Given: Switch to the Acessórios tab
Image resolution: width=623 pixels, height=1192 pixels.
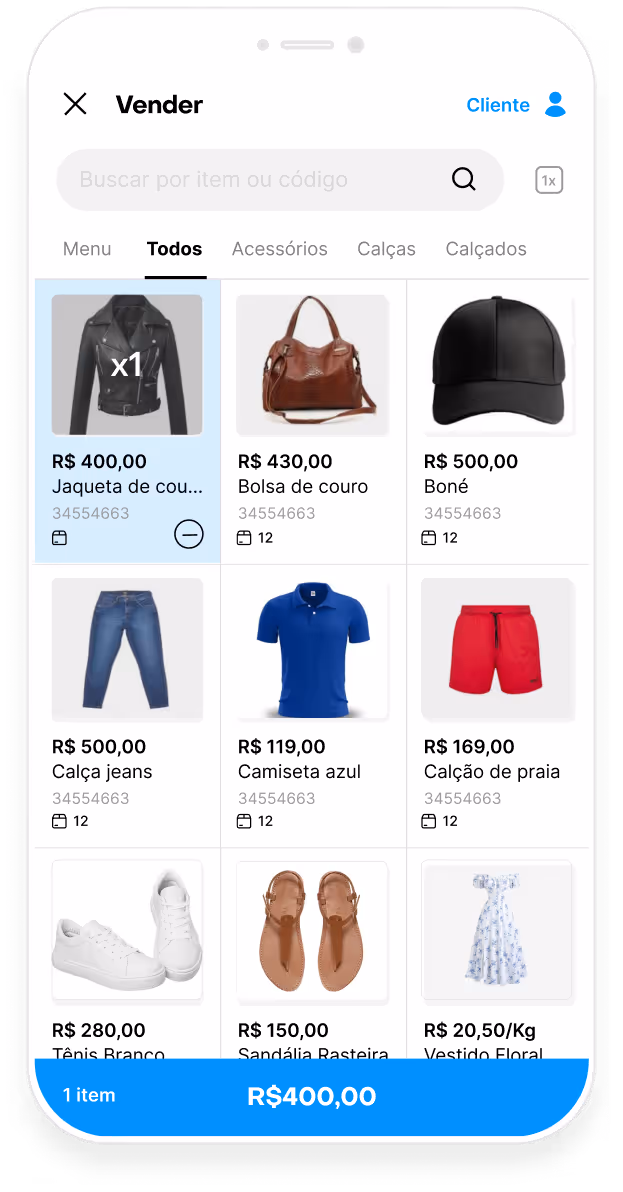Looking at the screenshot, I should click(x=279, y=249).
